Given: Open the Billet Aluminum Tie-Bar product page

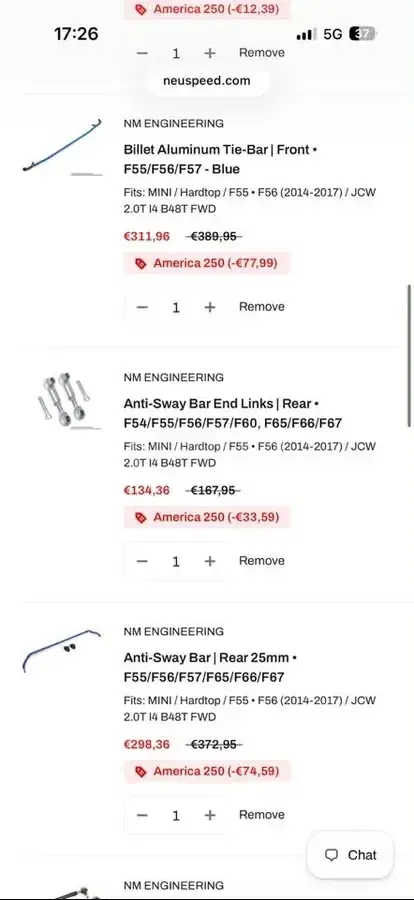Looking at the screenshot, I should coord(220,159).
